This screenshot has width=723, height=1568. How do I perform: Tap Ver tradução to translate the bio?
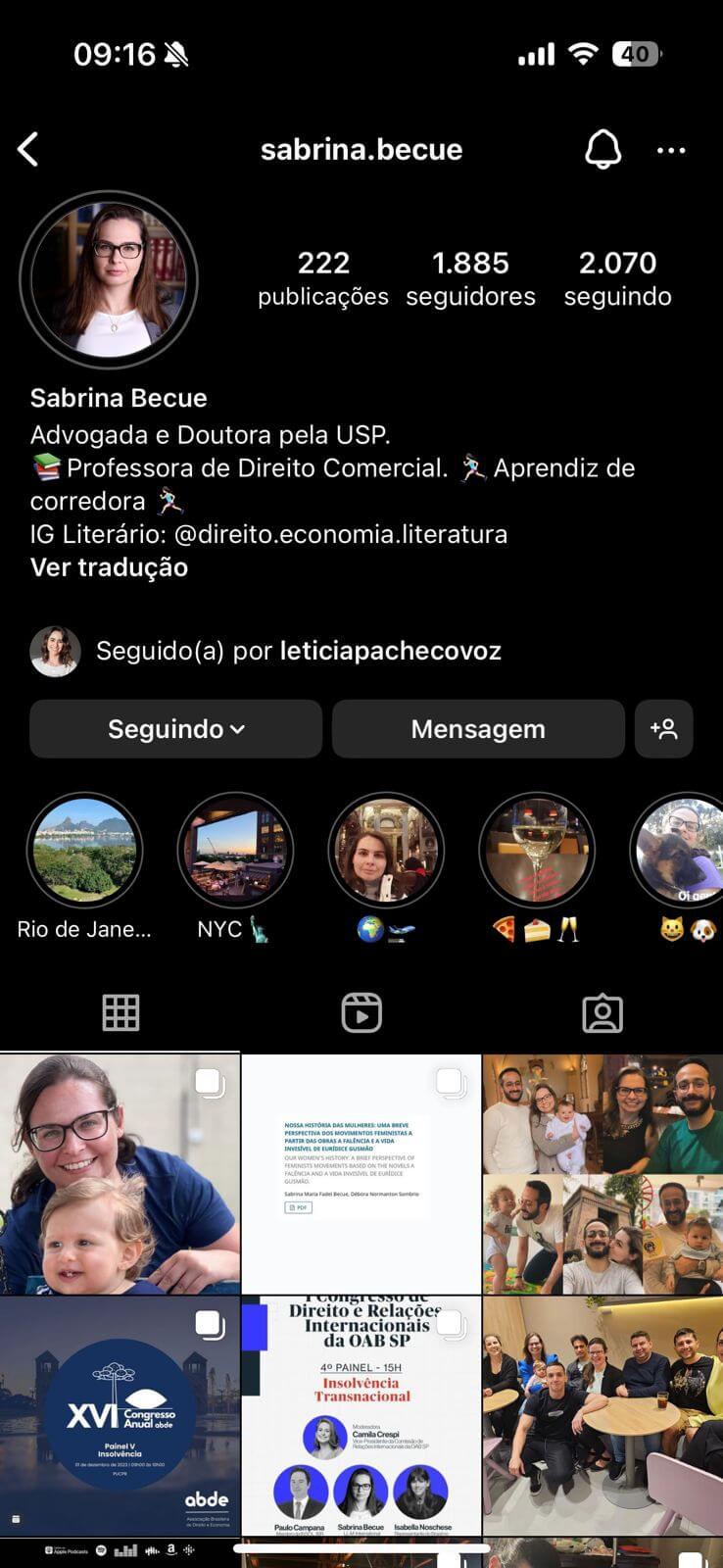click(109, 567)
